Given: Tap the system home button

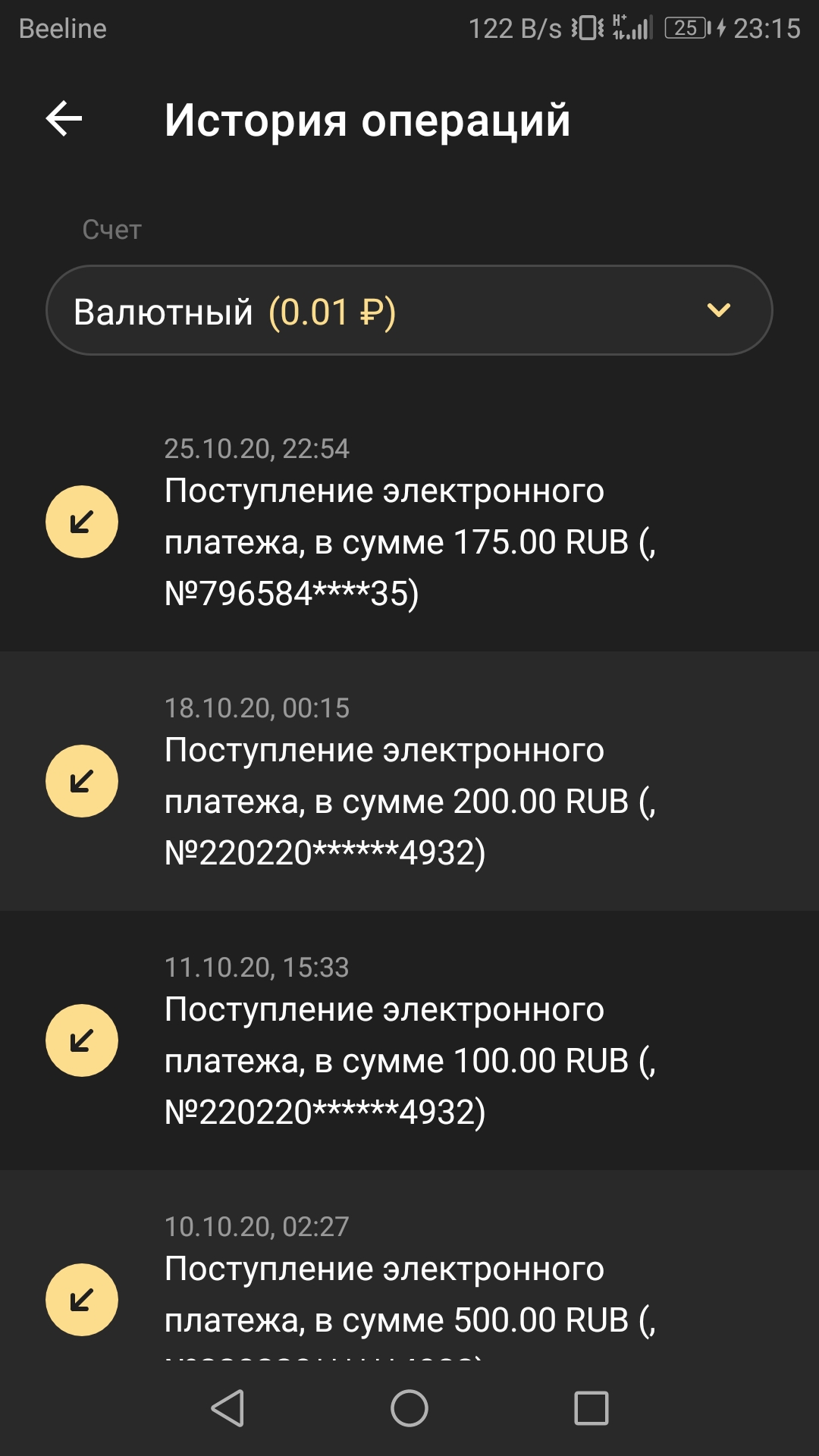Looking at the screenshot, I should pyautogui.click(x=409, y=1409).
